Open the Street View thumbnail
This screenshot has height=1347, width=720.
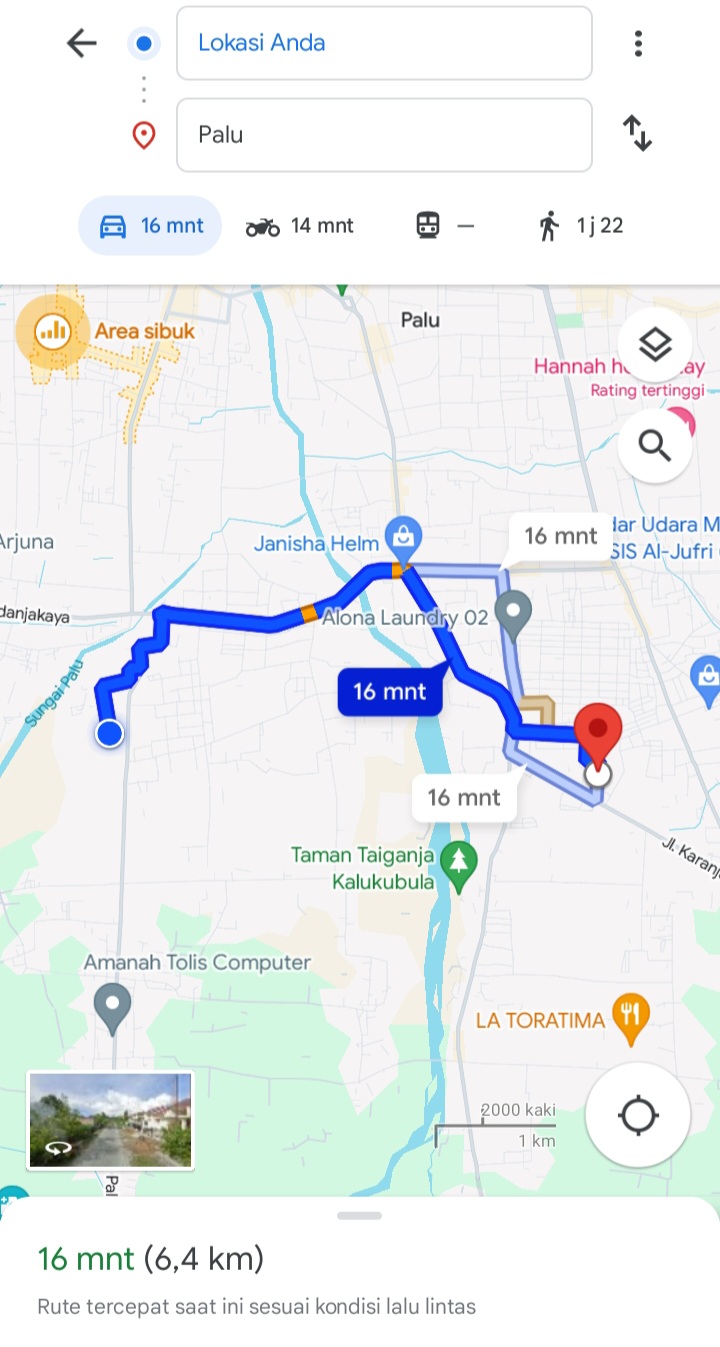tap(110, 1120)
